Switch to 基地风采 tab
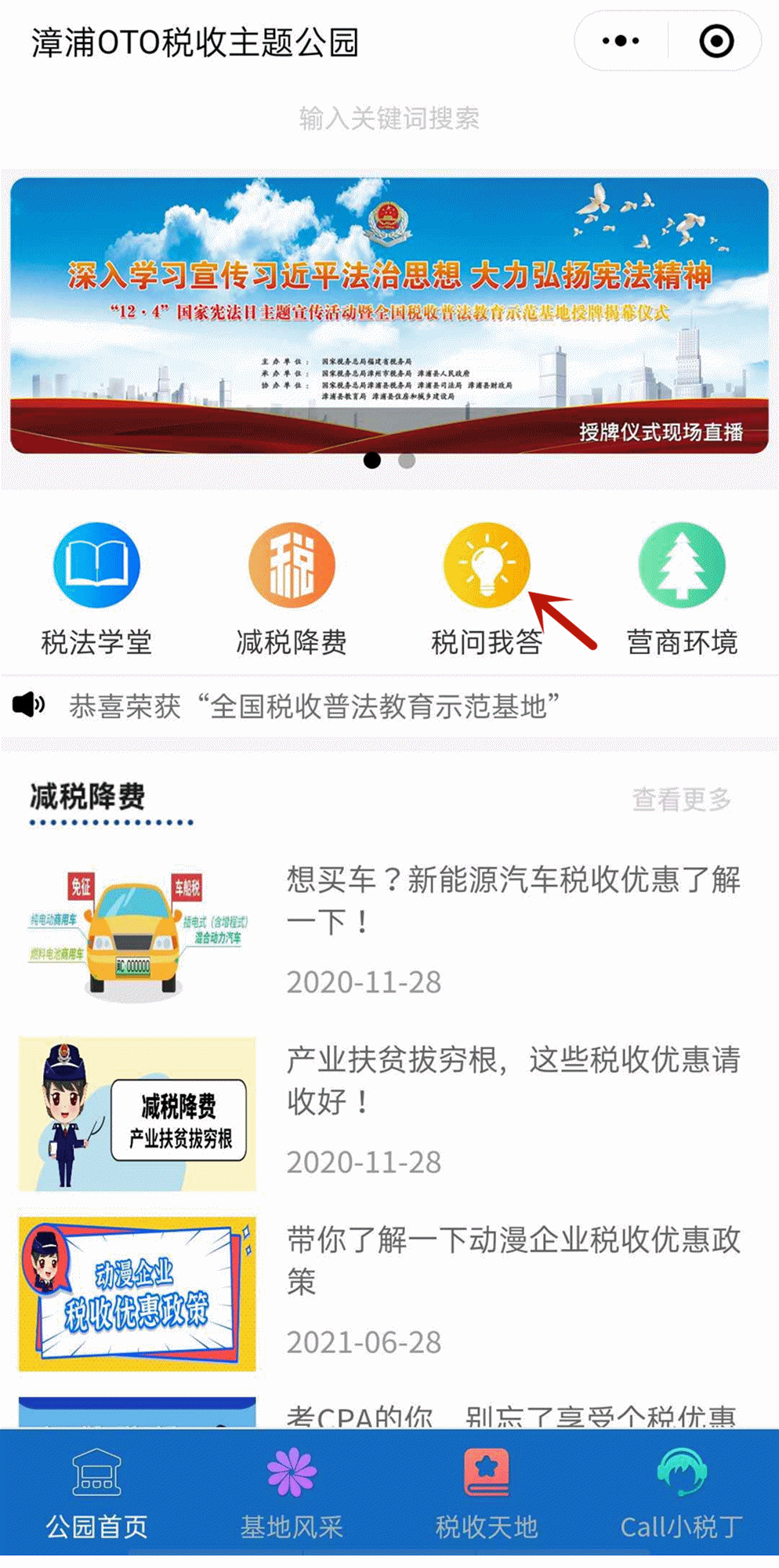Image resolution: width=779 pixels, height=1568 pixels. click(292, 1493)
